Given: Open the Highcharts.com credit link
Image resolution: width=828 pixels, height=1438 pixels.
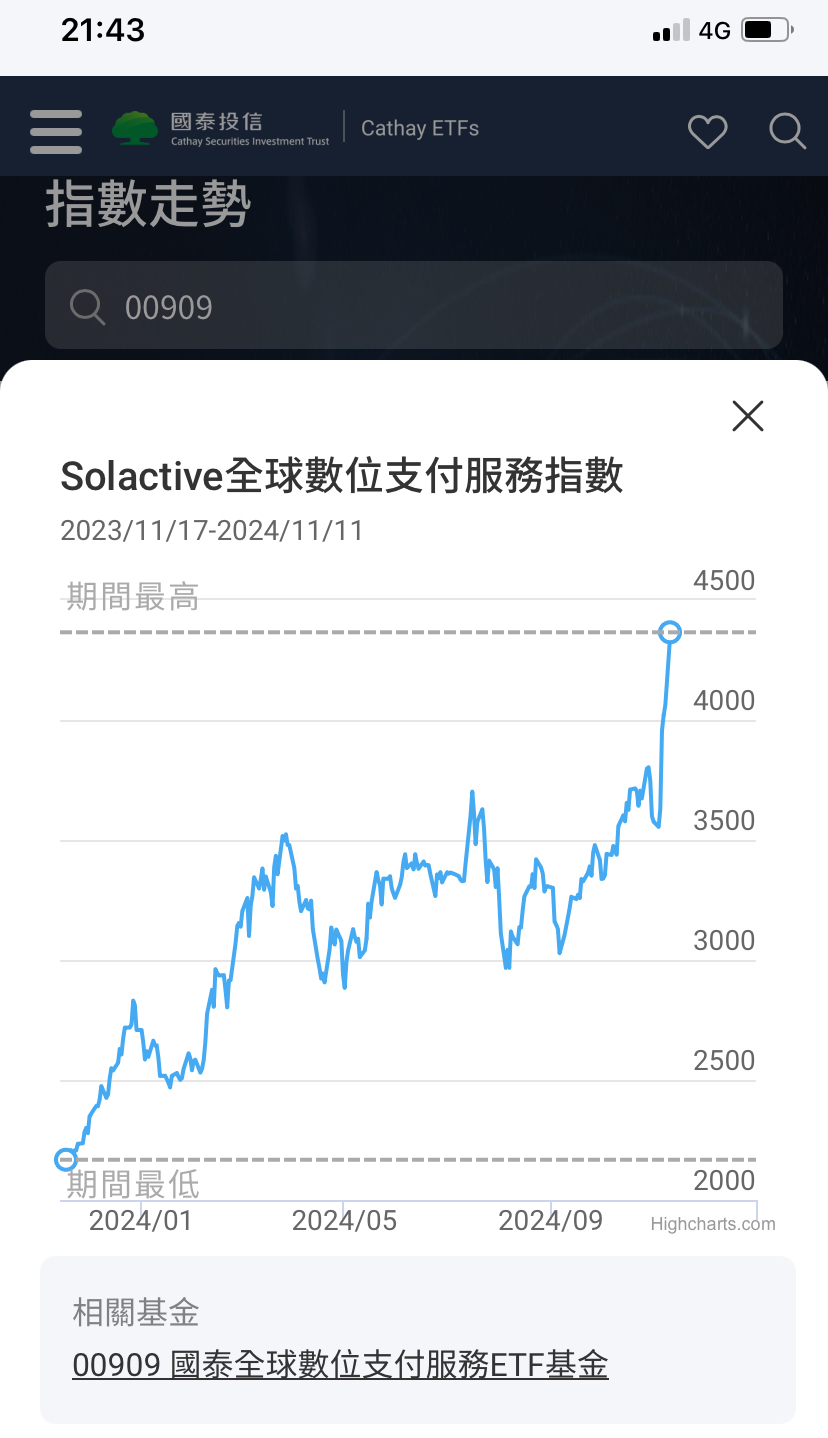Looking at the screenshot, I should pos(712,1223).
